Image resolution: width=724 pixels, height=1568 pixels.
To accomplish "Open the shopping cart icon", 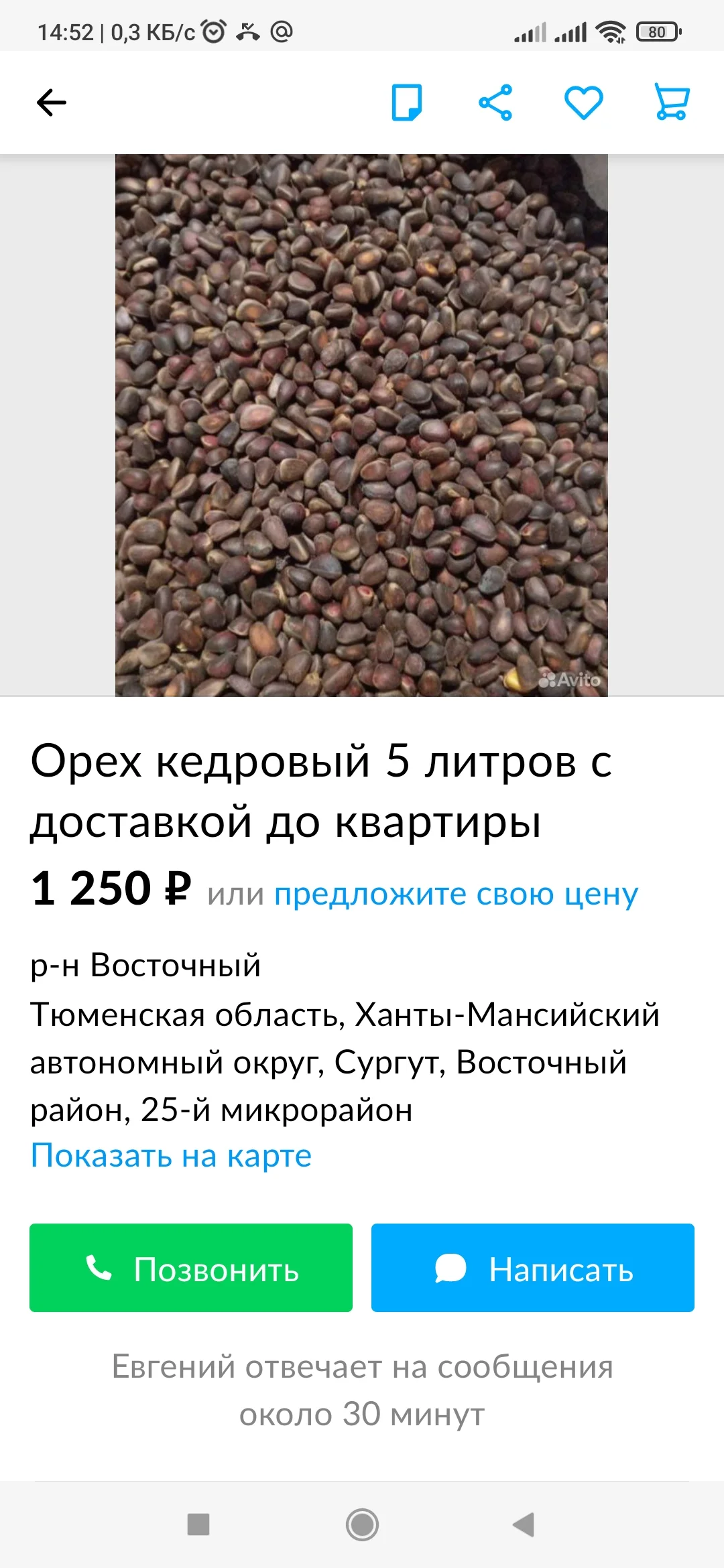I will coord(671,102).
